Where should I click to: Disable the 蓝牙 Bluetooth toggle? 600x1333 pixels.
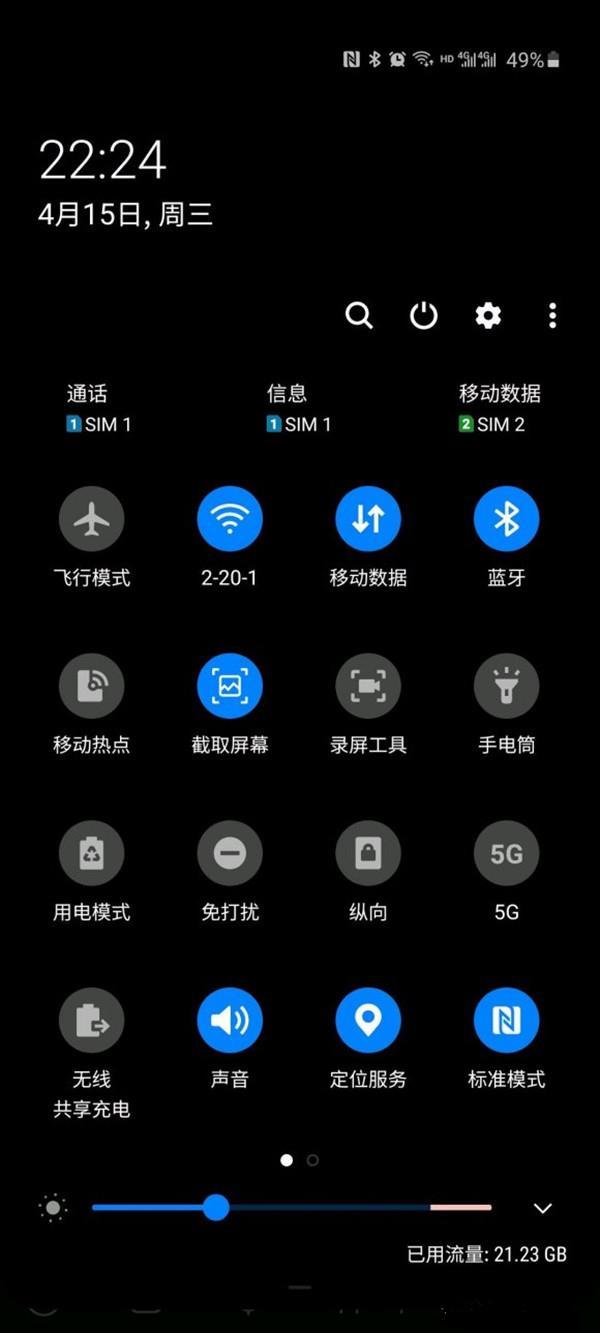pyautogui.click(x=506, y=519)
